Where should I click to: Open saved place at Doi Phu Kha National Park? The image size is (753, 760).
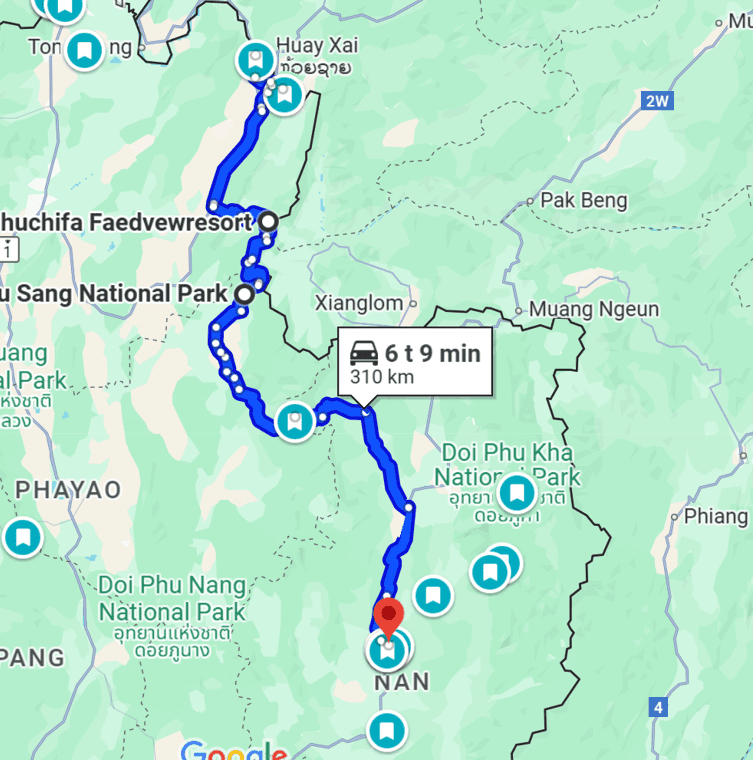[x=517, y=492]
